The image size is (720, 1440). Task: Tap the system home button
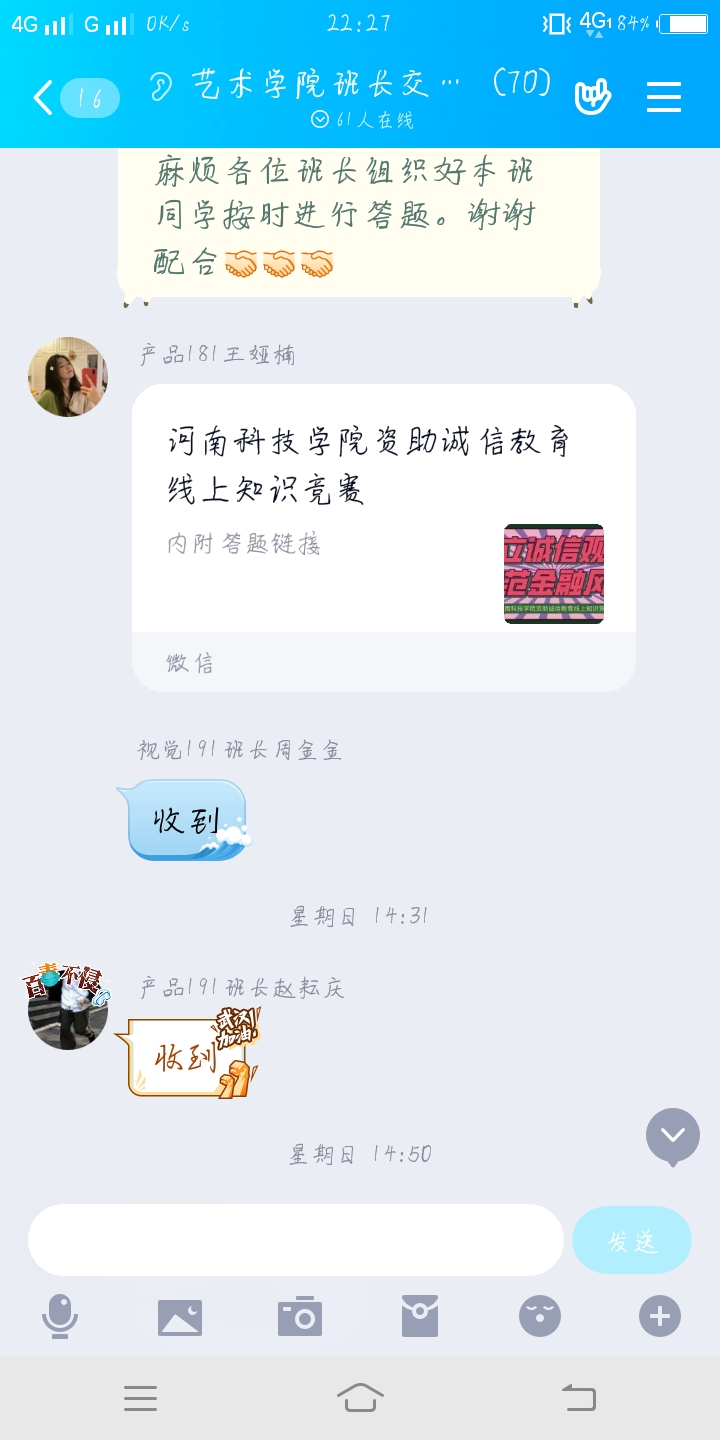point(360,1397)
